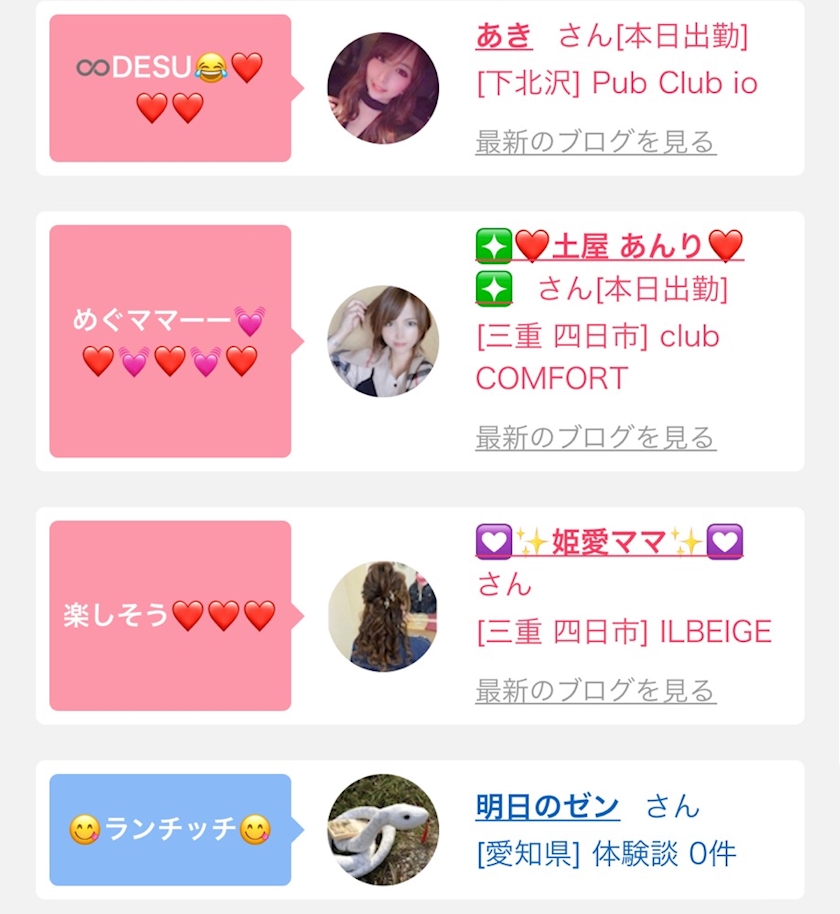Open 明日のゼン's profile link
Screen dimensions: 840x914
[547, 806]
